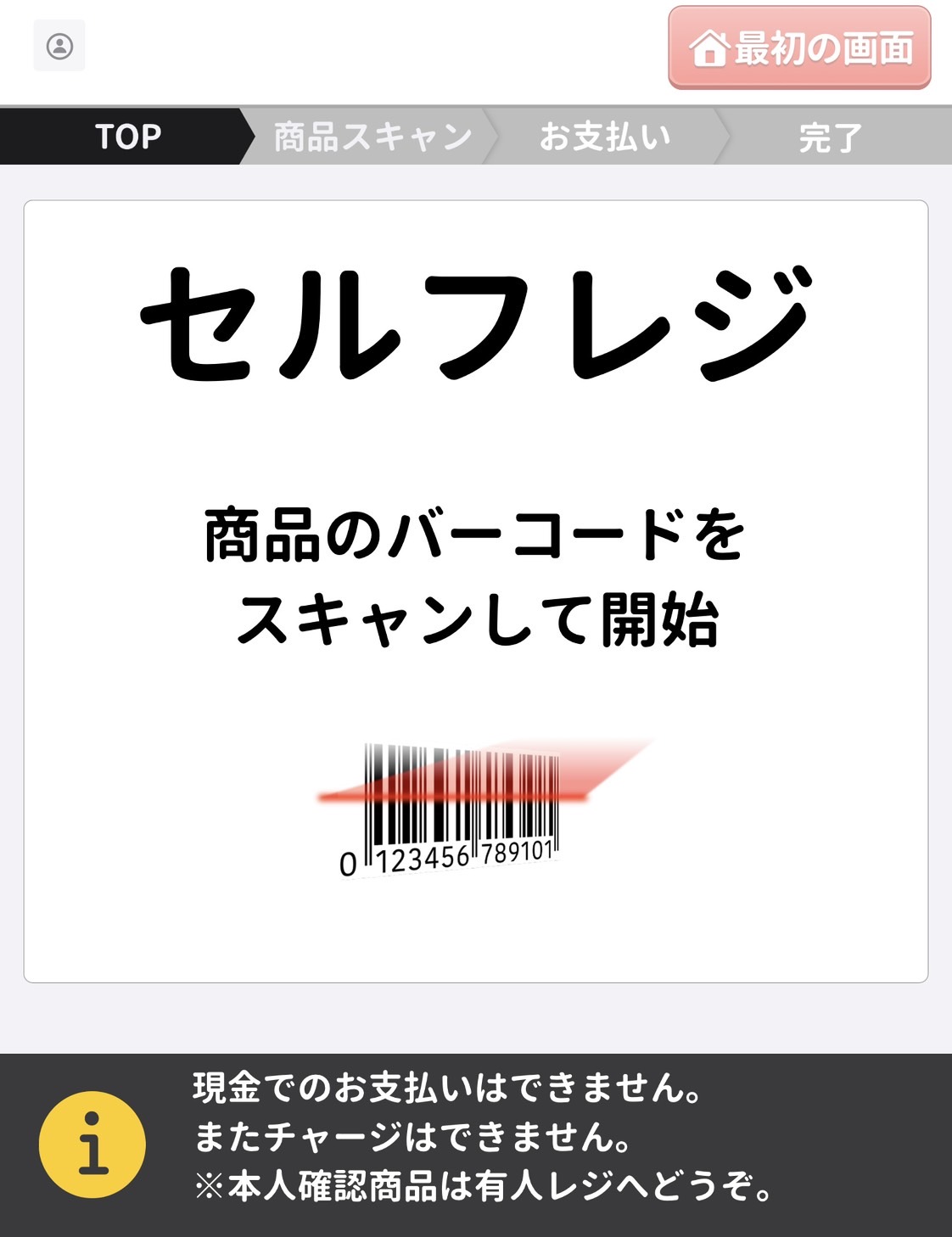952x1237 pixels.
Task: Tap the 最初の画面 home button
Action: point(799,48)
